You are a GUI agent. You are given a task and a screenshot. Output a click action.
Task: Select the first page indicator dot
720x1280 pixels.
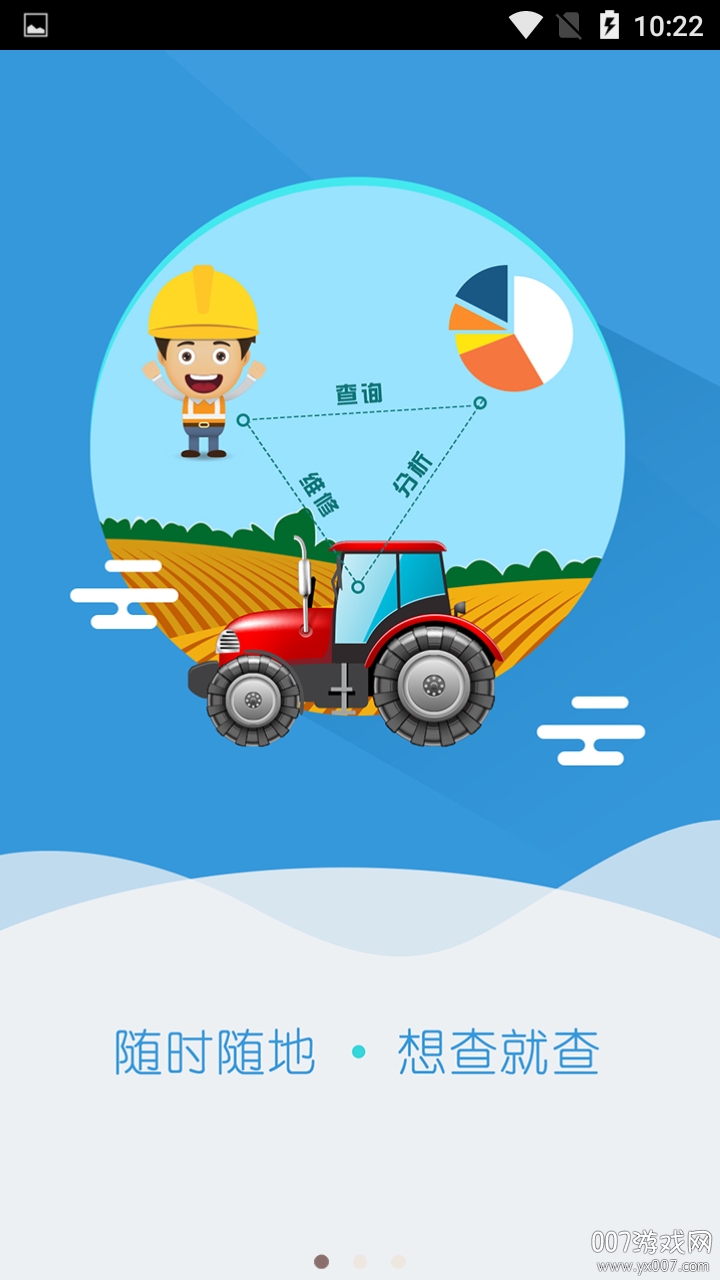[x=321, y=1262]
